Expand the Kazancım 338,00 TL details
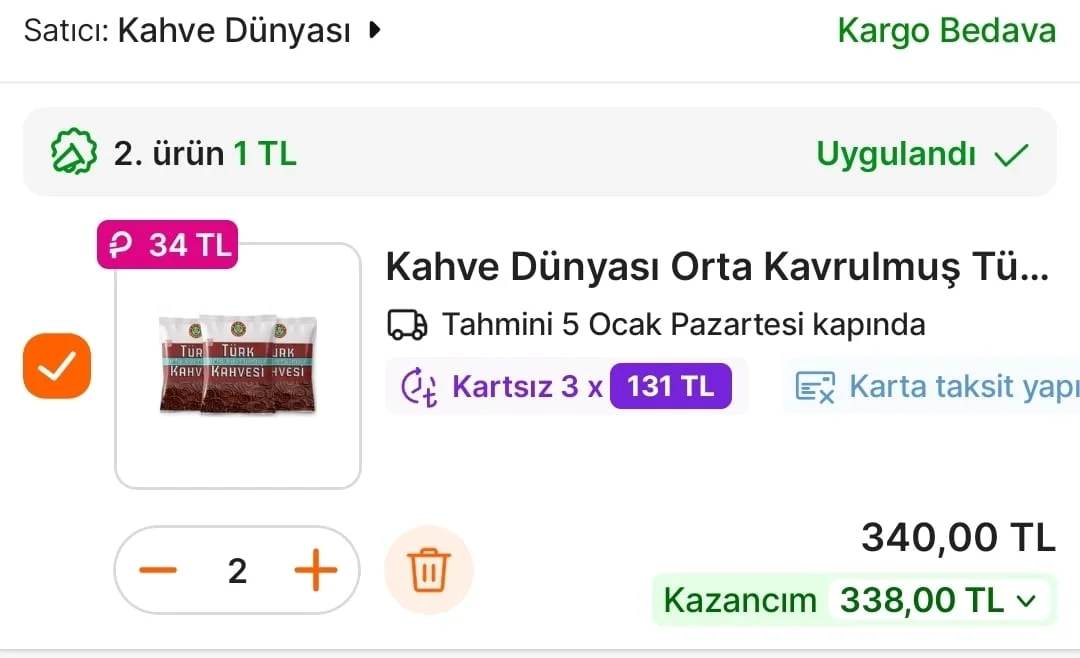The image size is (1080, 658). 854,600
